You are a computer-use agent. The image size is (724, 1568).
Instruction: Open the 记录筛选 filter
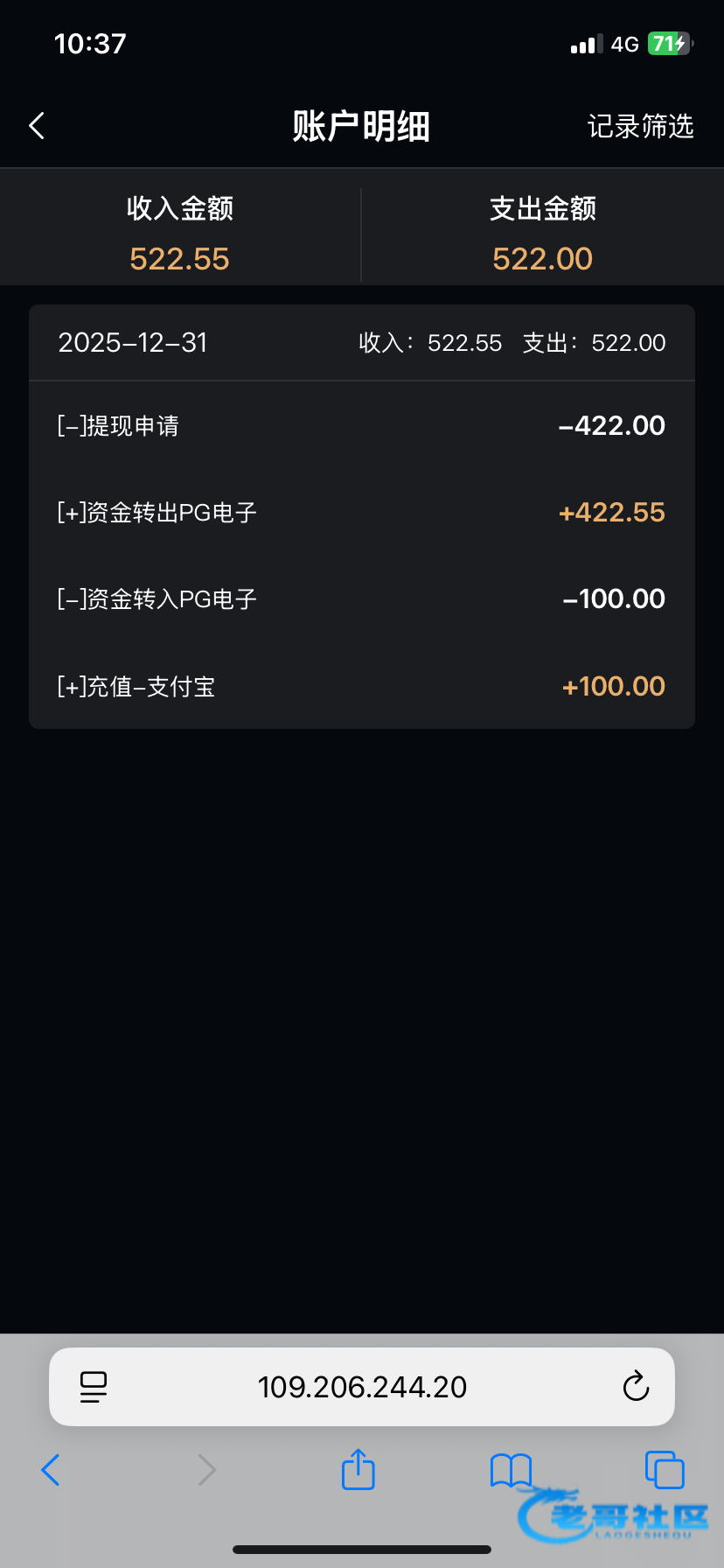[640, 127]
